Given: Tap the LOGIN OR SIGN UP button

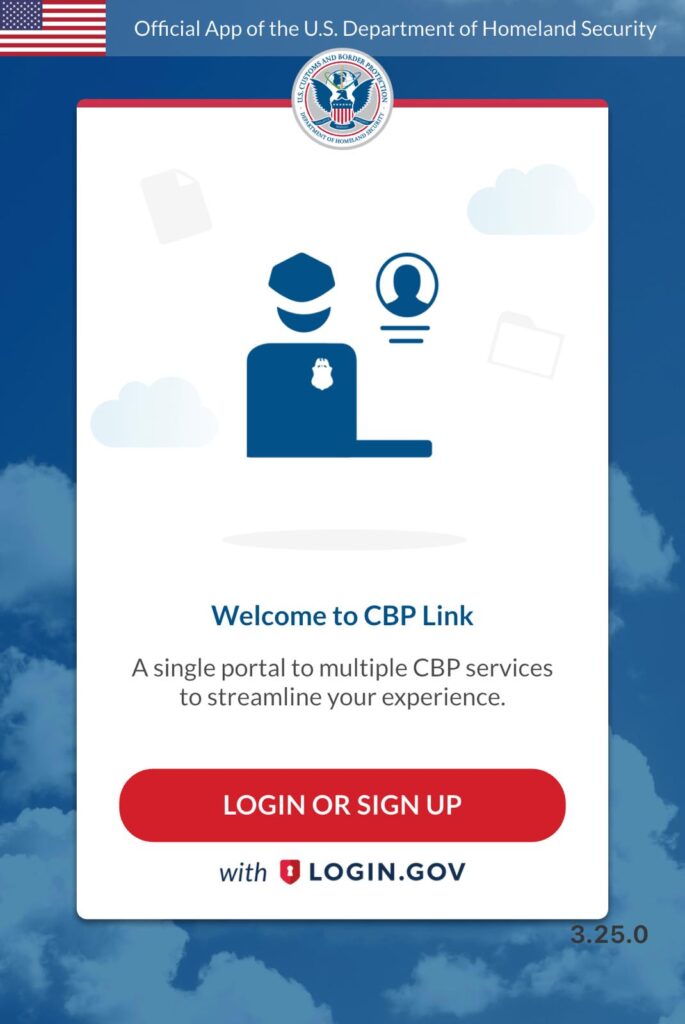Looking at the screenshot, I should 342,805.
